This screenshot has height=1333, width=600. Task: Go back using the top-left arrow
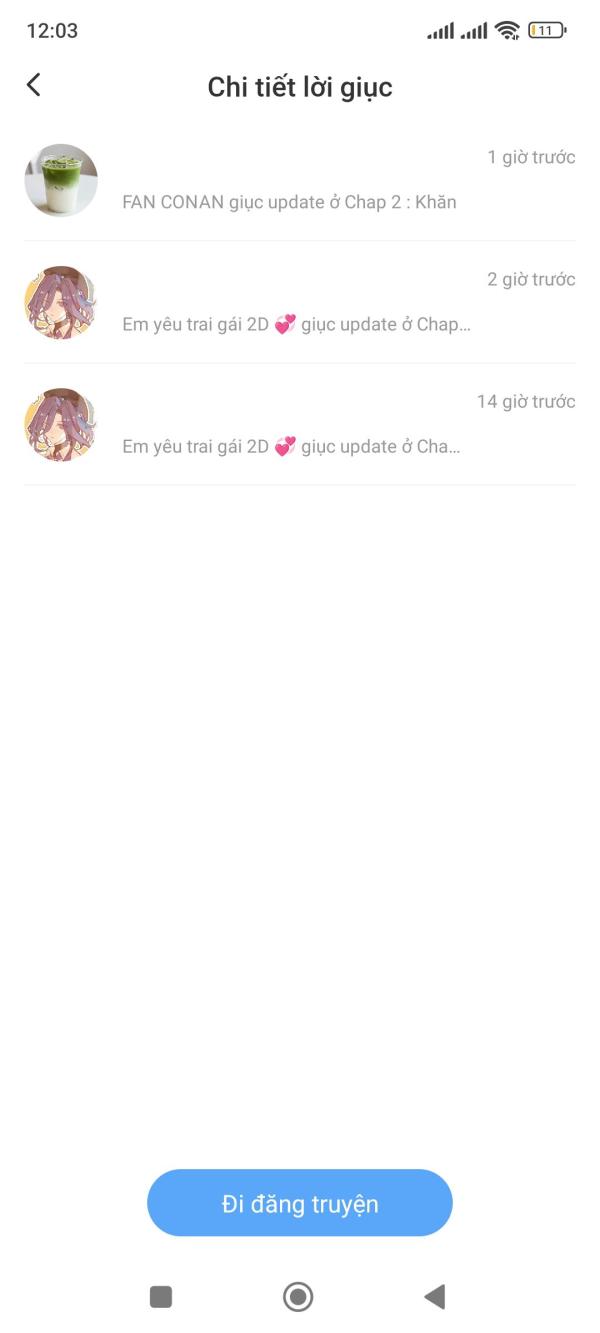(x=33, y=85)
